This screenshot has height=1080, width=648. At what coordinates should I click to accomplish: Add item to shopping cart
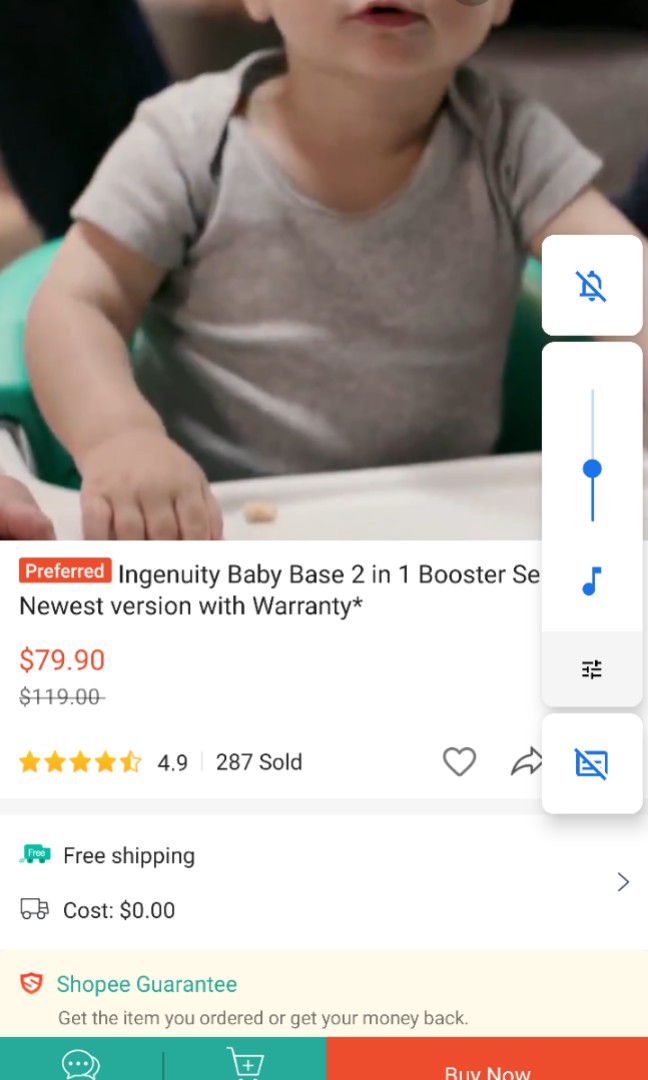click(x=245, y=1062)
